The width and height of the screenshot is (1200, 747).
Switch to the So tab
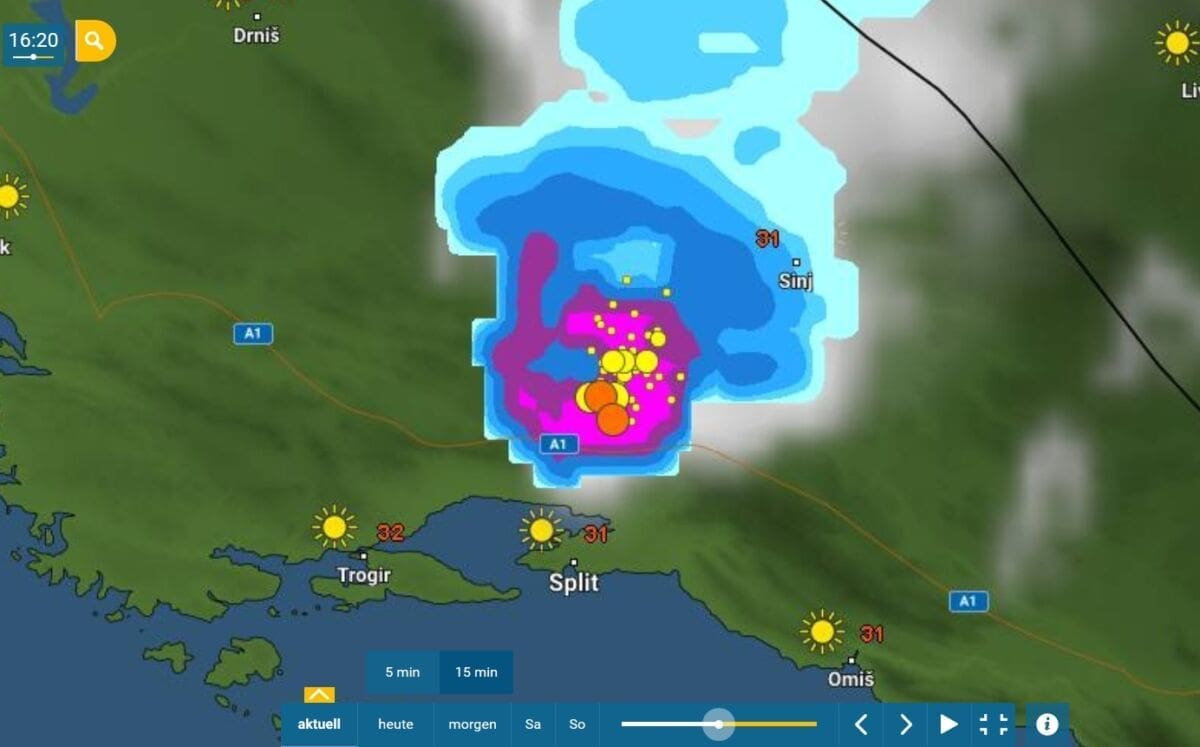pyautogui.click(x=577, y=724)
